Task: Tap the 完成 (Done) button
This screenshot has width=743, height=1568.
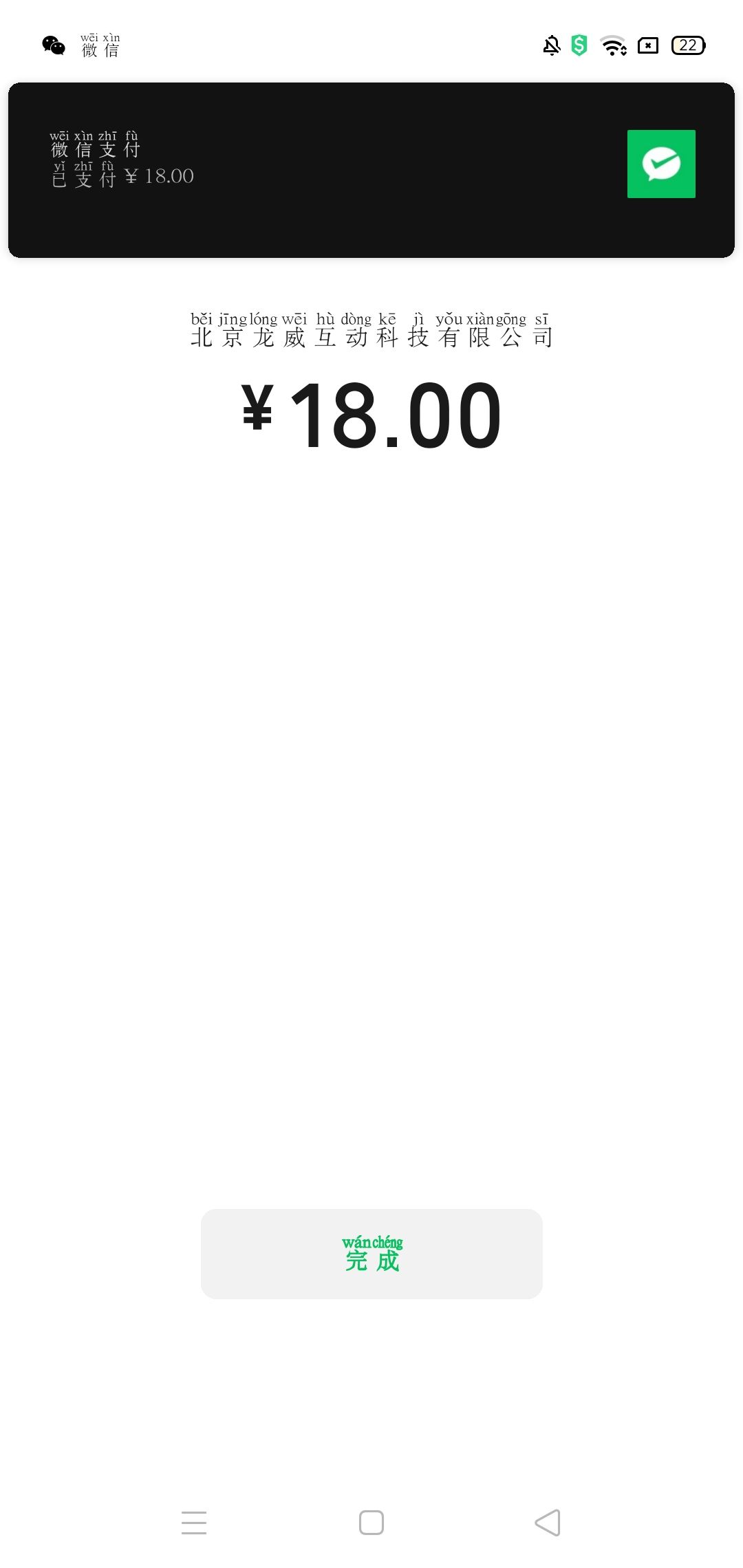Action: pyautogui.click(x=371, y=1253)
